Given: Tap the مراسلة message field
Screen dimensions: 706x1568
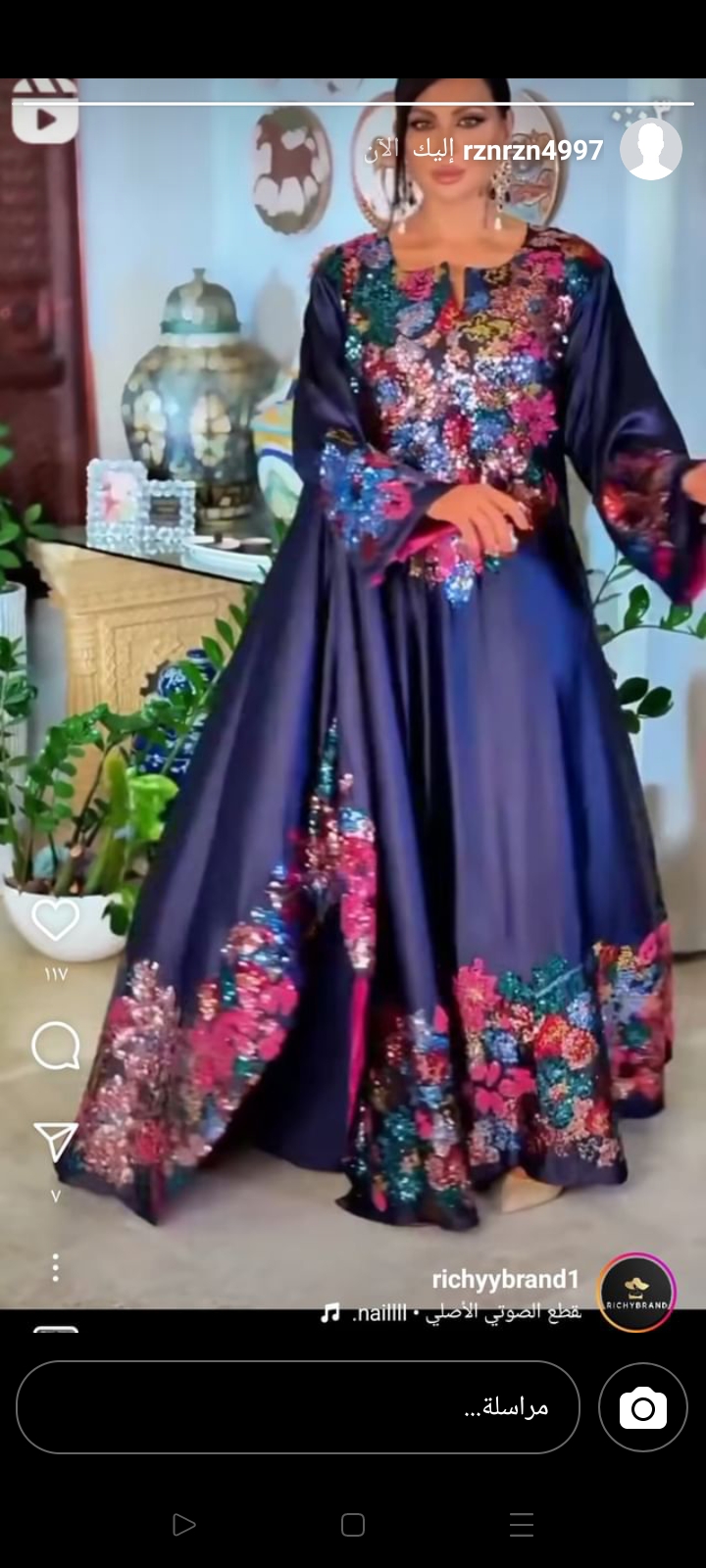Looking at the screenshot, I should [298, 1407].
